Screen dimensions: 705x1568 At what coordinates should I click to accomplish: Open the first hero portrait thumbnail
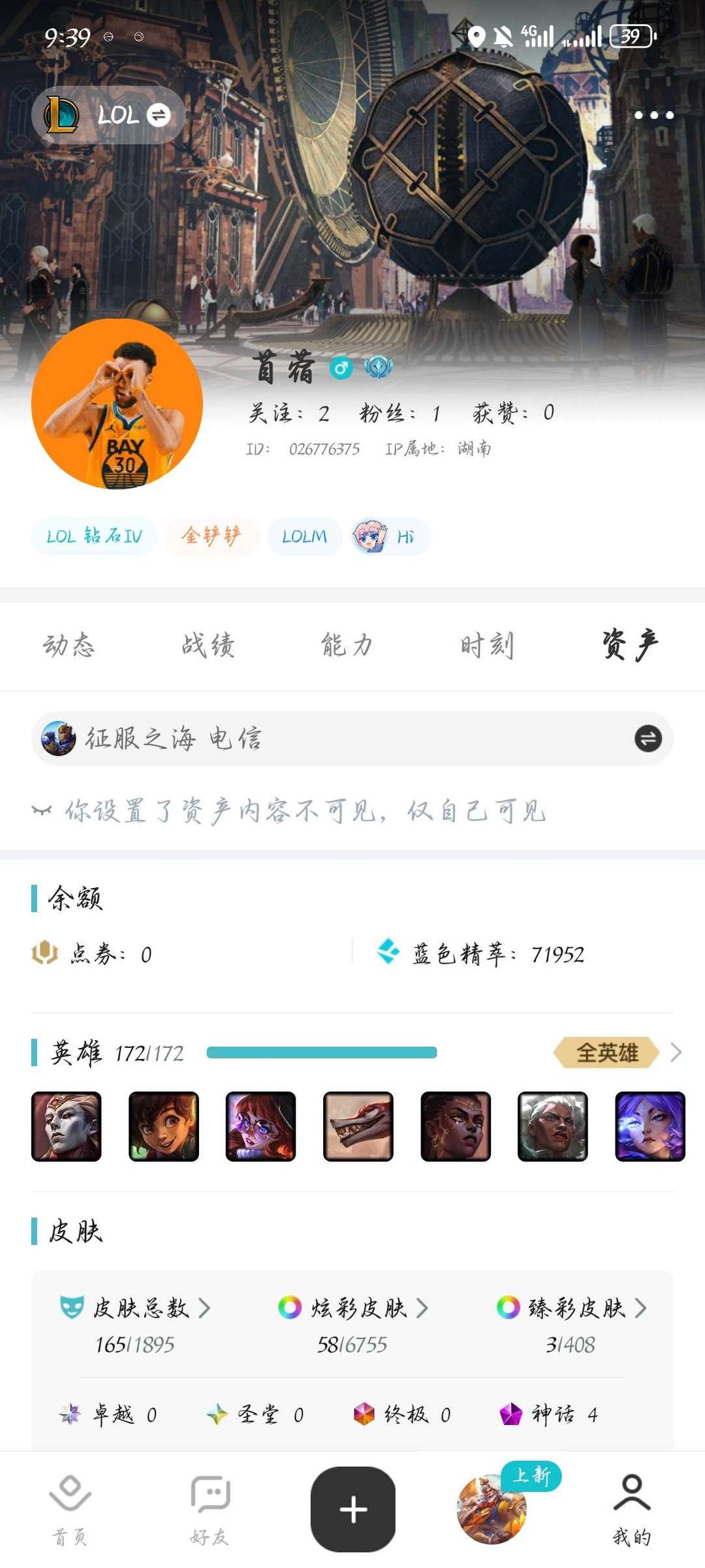(66, 1126)
